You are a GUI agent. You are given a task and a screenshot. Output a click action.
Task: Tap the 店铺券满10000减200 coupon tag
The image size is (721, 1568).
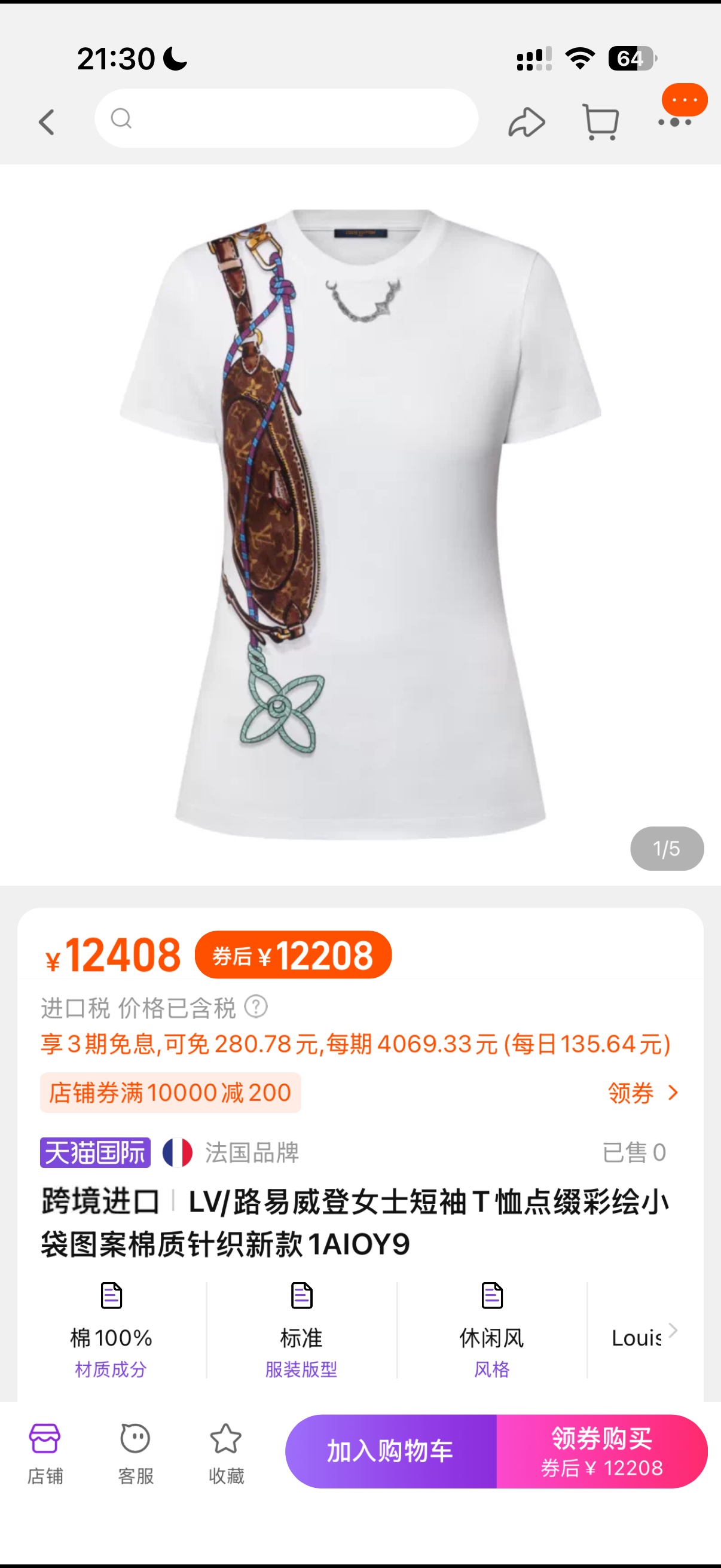[x=170, y=1093]
